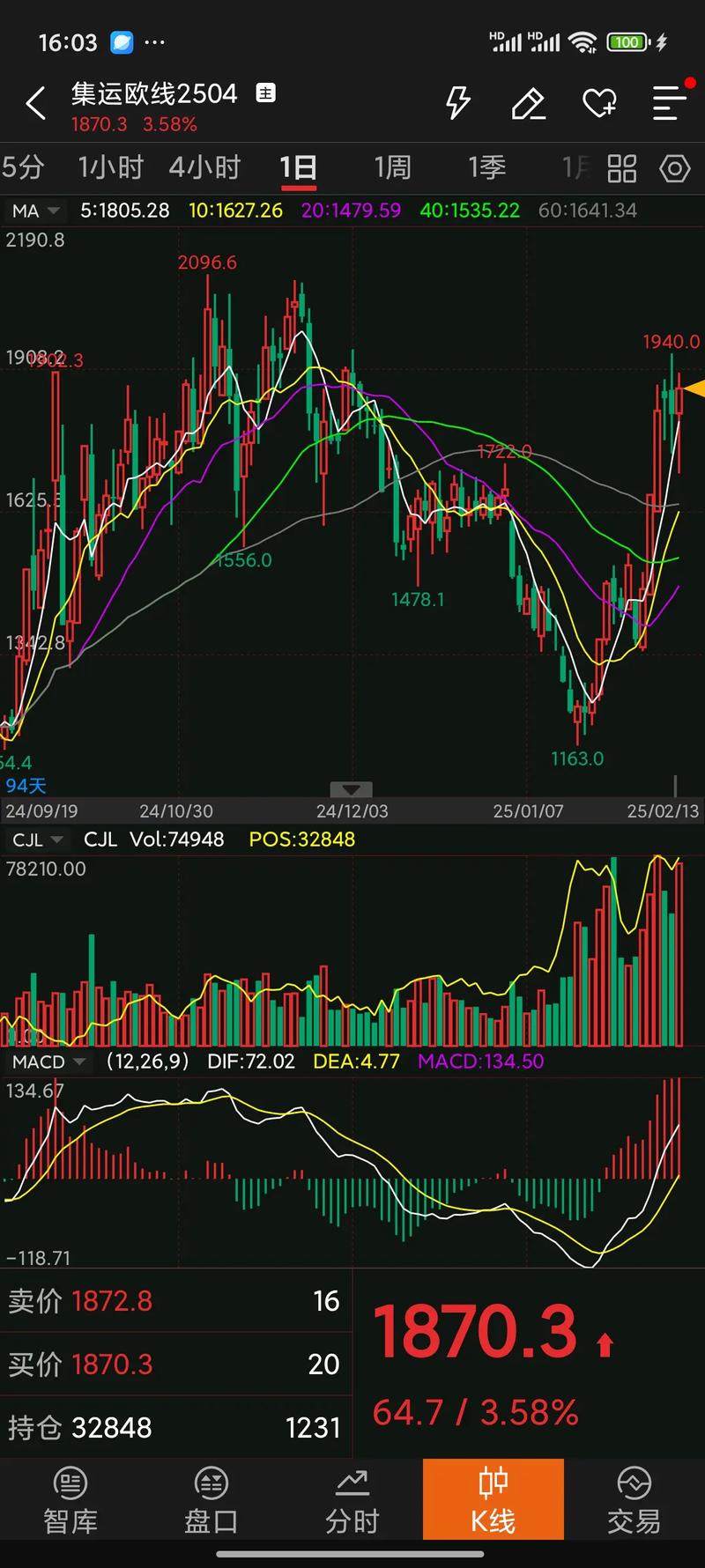Screen dimensions: 705x1568
Task: Open the 智库 tab
Action: coord(70,1501)
